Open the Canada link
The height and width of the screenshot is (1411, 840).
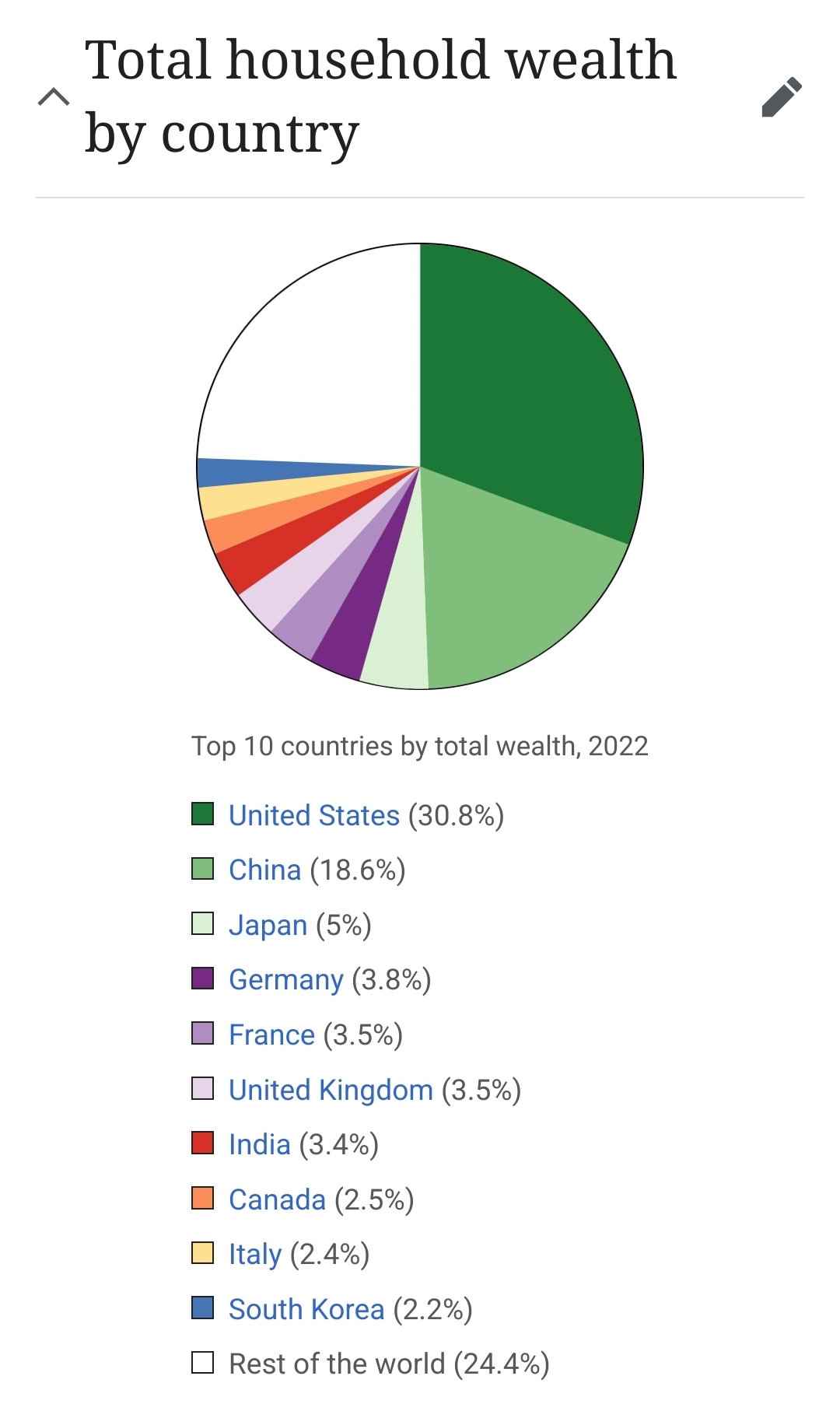[x=277, y=1199]
